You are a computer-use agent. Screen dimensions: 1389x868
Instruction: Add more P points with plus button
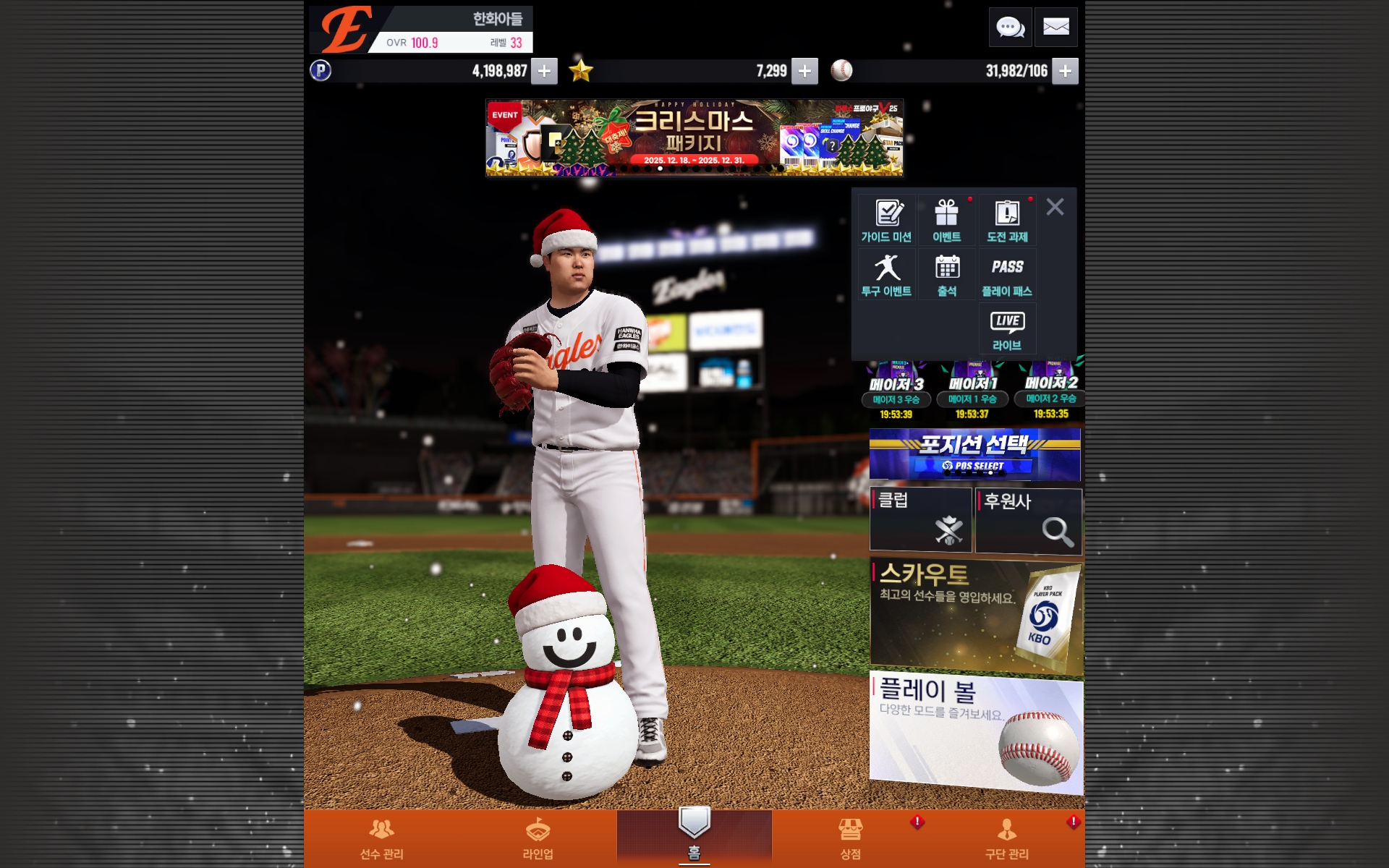544,71
